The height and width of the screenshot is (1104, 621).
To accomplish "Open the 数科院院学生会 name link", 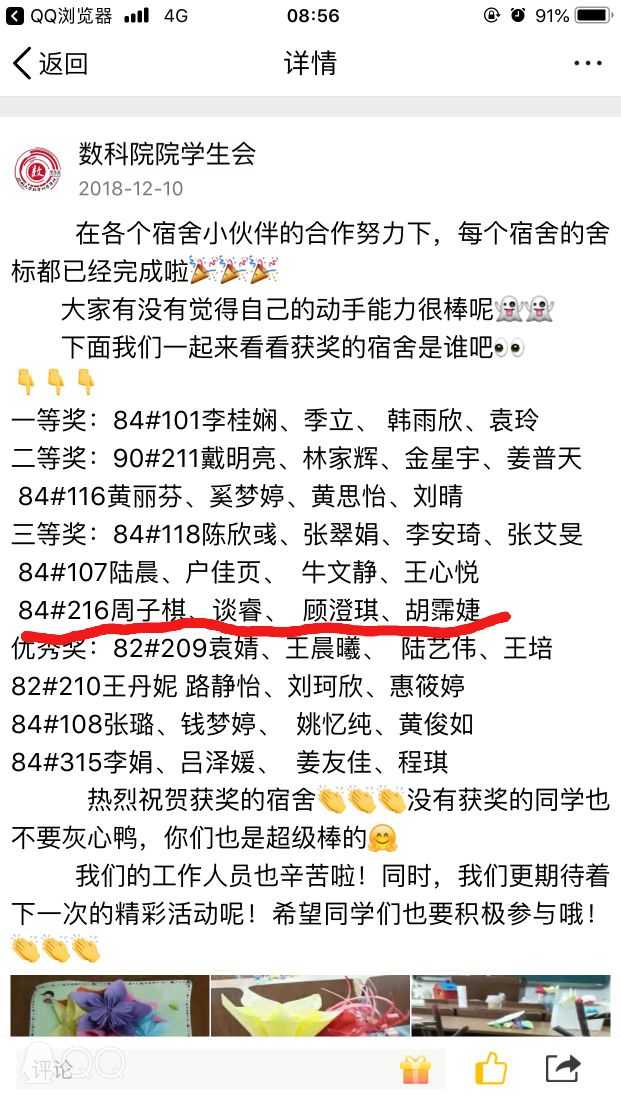I will pyautogui.click(x=167, y=153).
